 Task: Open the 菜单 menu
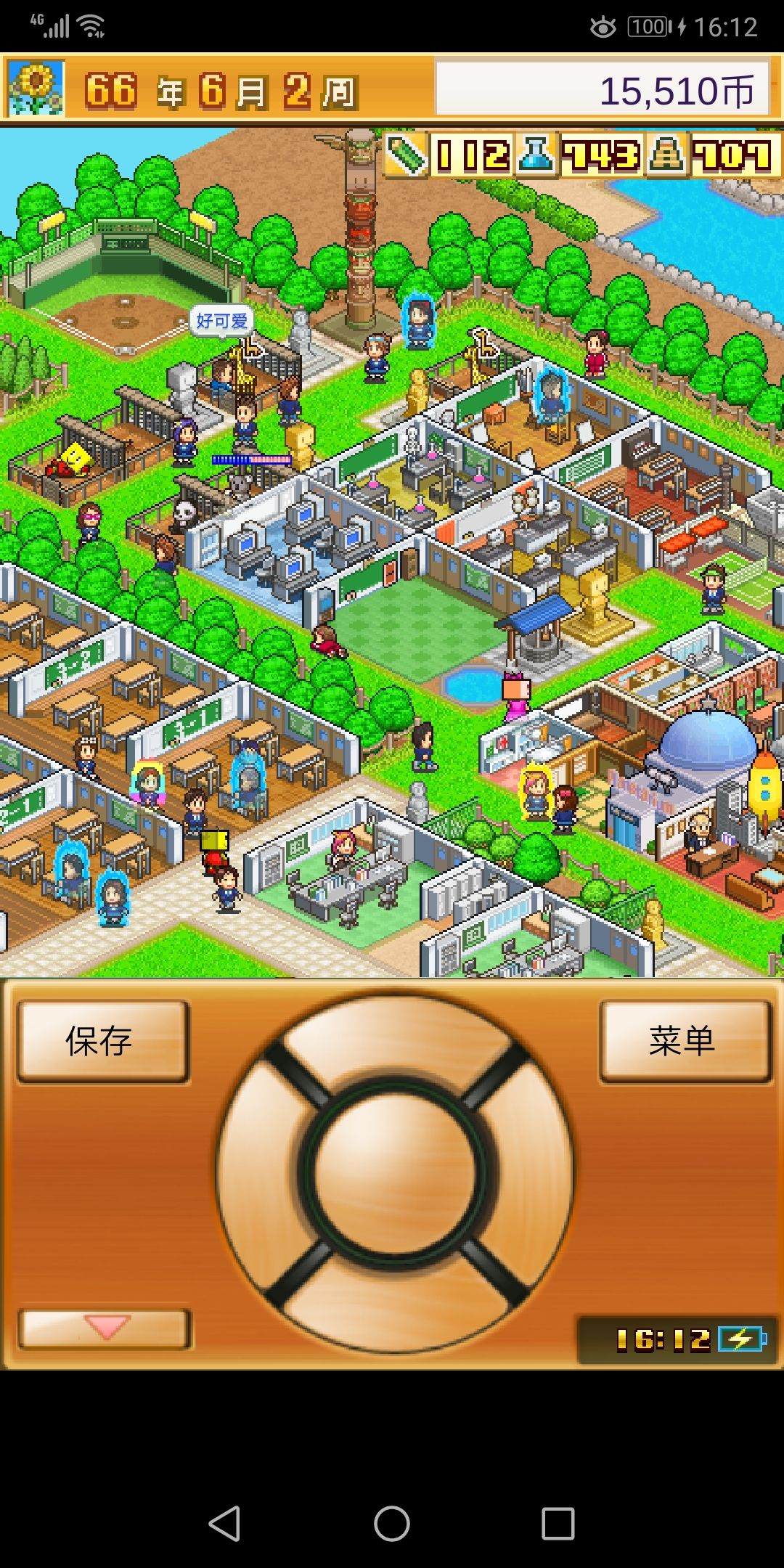click(682, 1040)
